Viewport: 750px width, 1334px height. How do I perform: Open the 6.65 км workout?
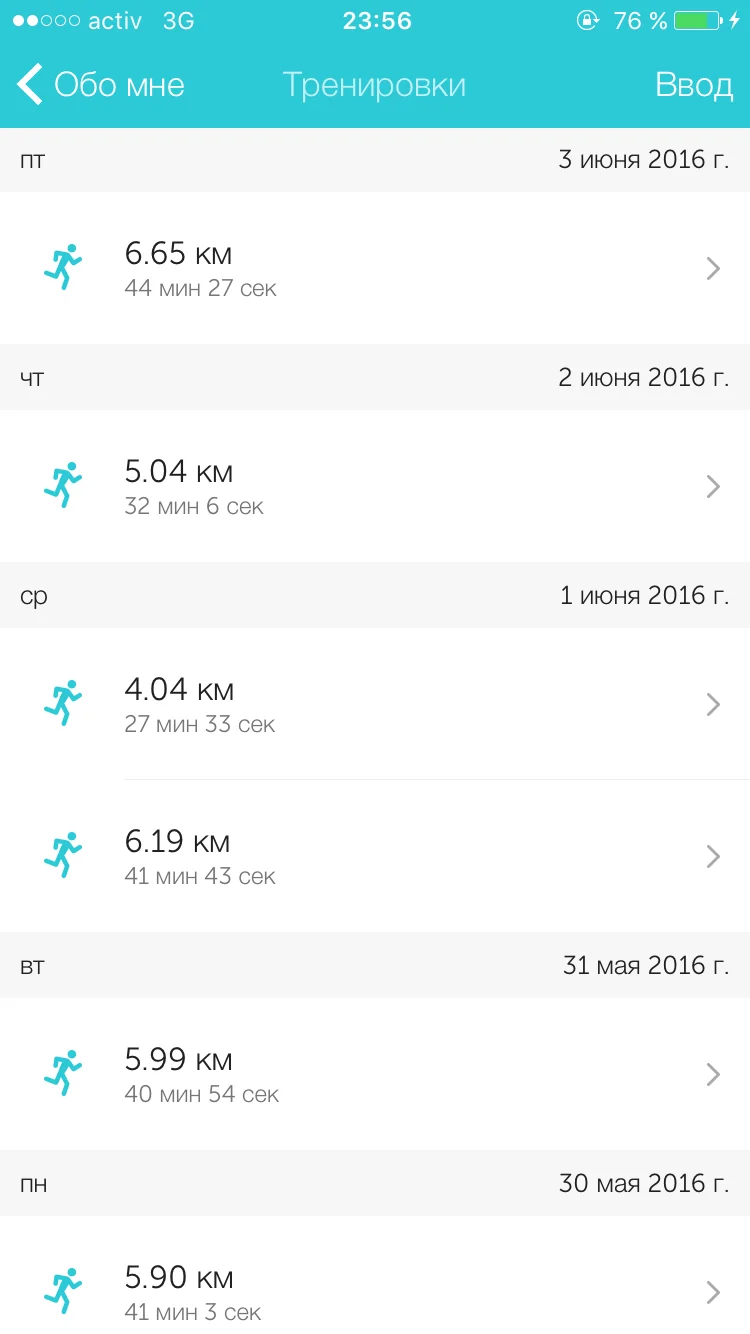(x=375, y=268)
